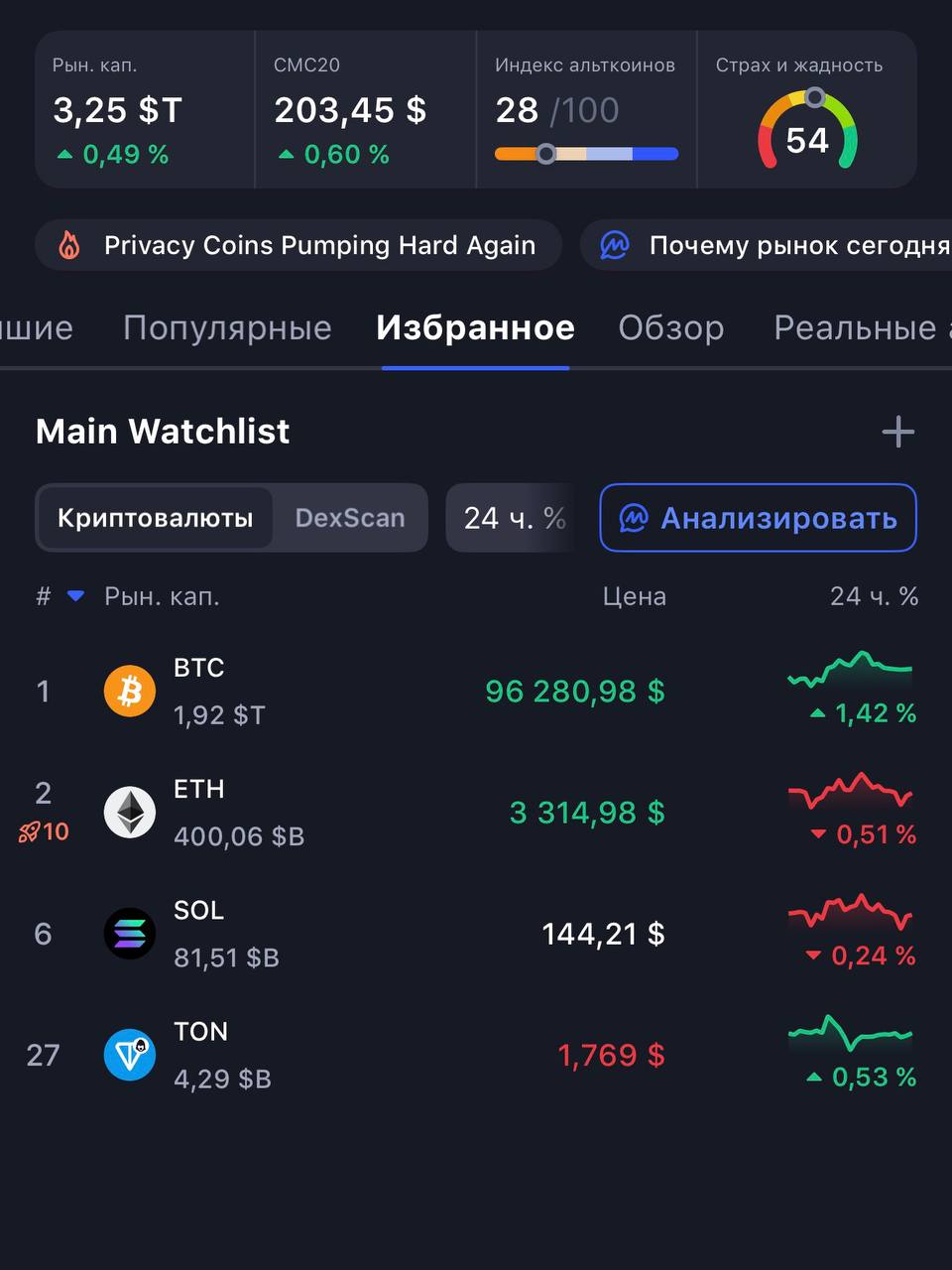Open the 24 ч. % period selector
Image resolution: width=952 pixels, height=1270 pixels.
click(513, 518)
